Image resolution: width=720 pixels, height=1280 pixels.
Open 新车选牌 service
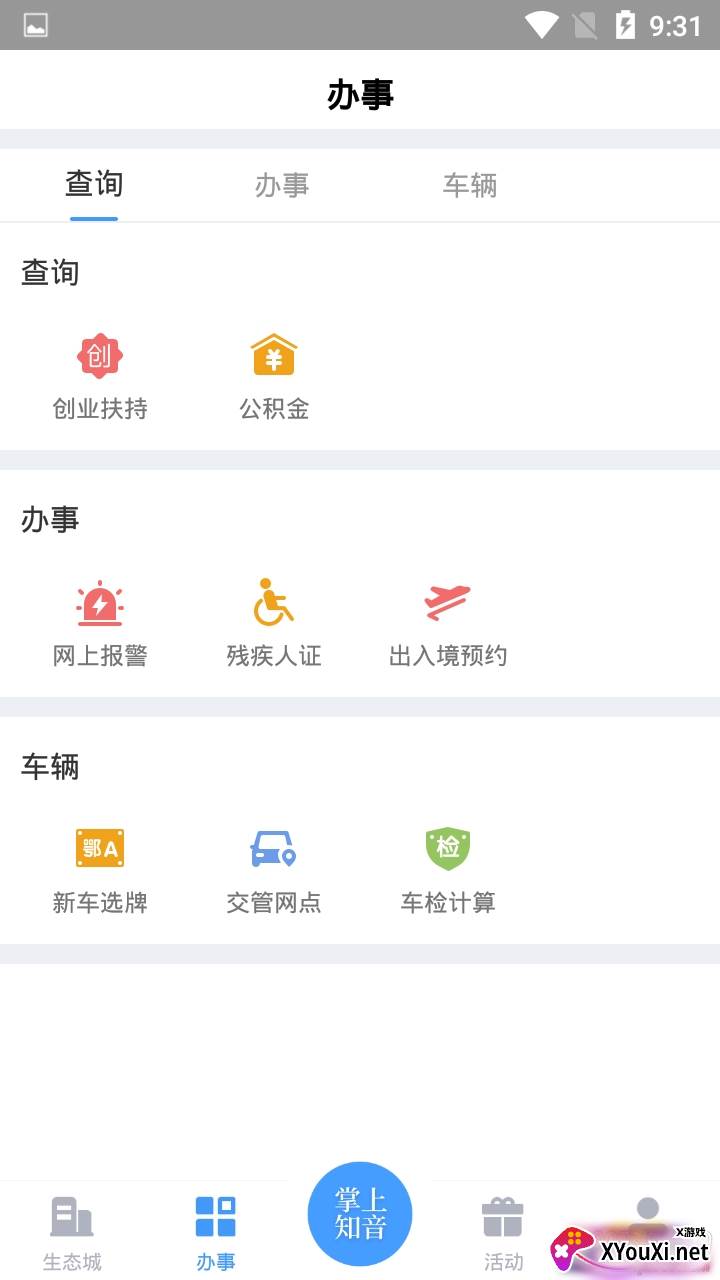pyautogui.click(x=100, y=871)
